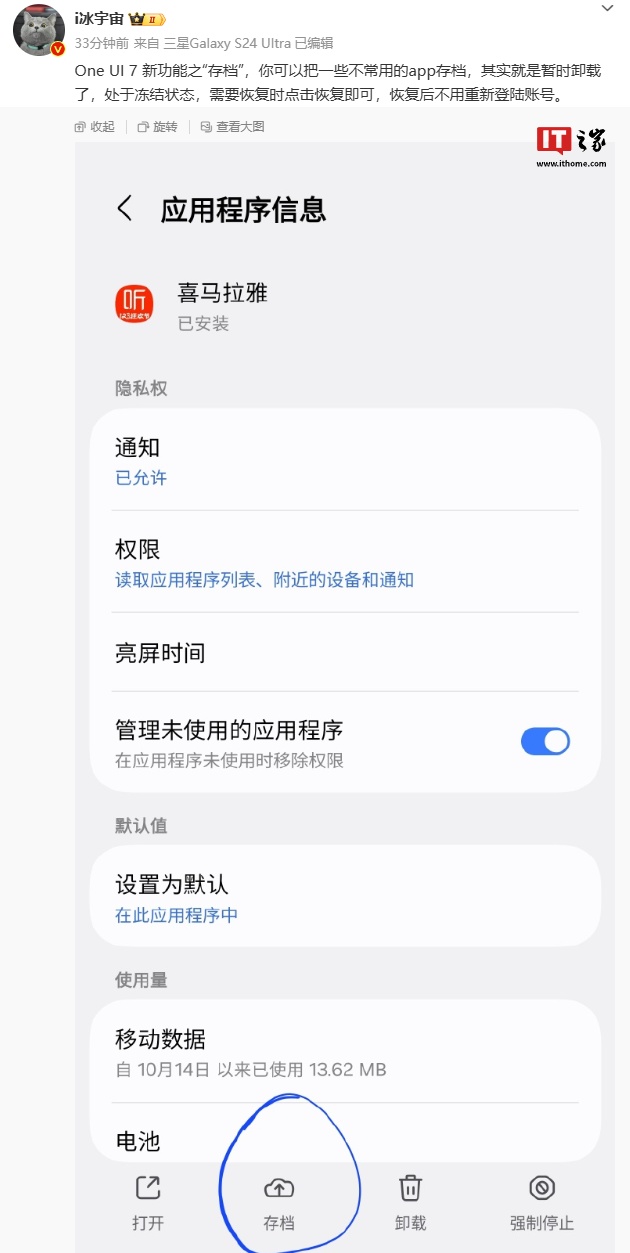630x1253 pixels.
Task: Expand the post options chevron
Action: pos(608,8)
